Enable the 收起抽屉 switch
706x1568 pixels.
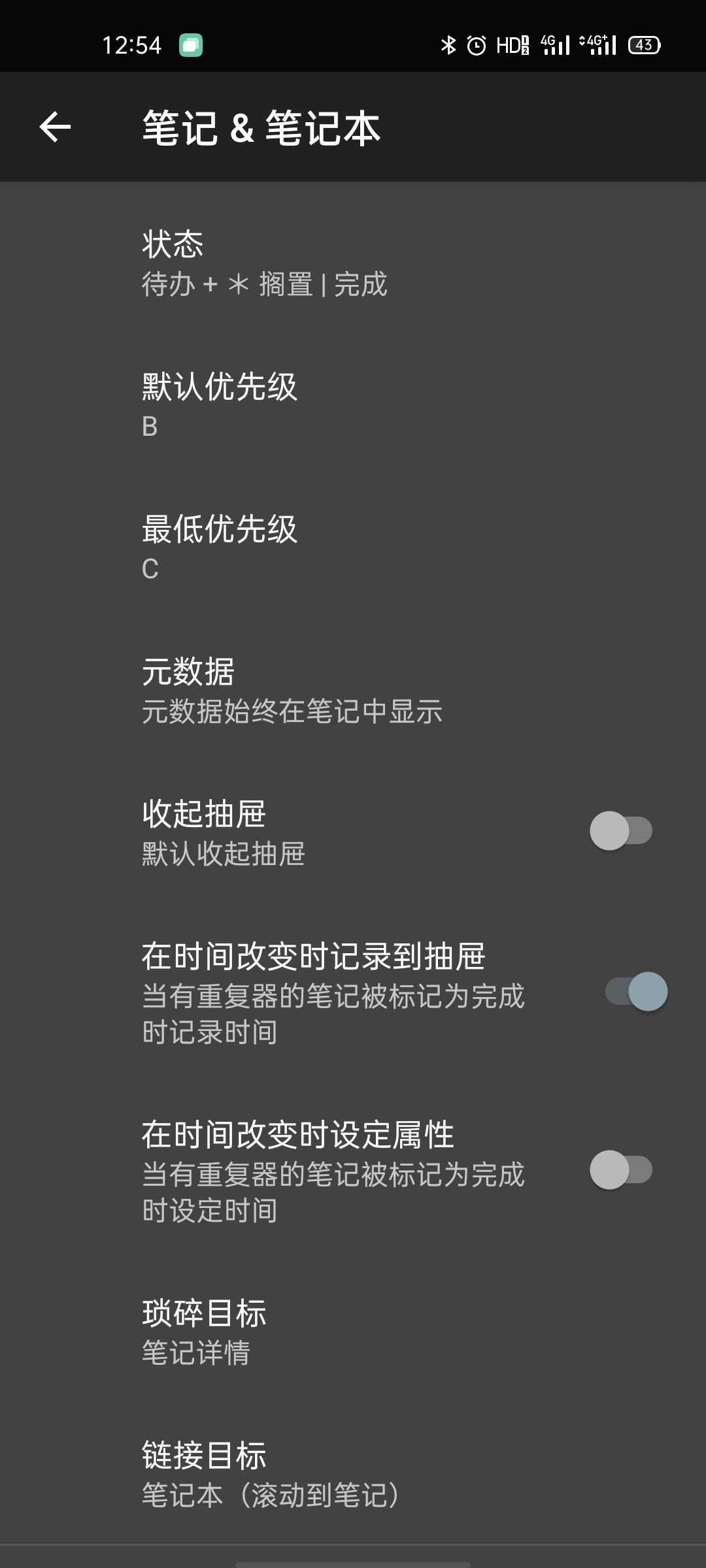click(621, 831)
